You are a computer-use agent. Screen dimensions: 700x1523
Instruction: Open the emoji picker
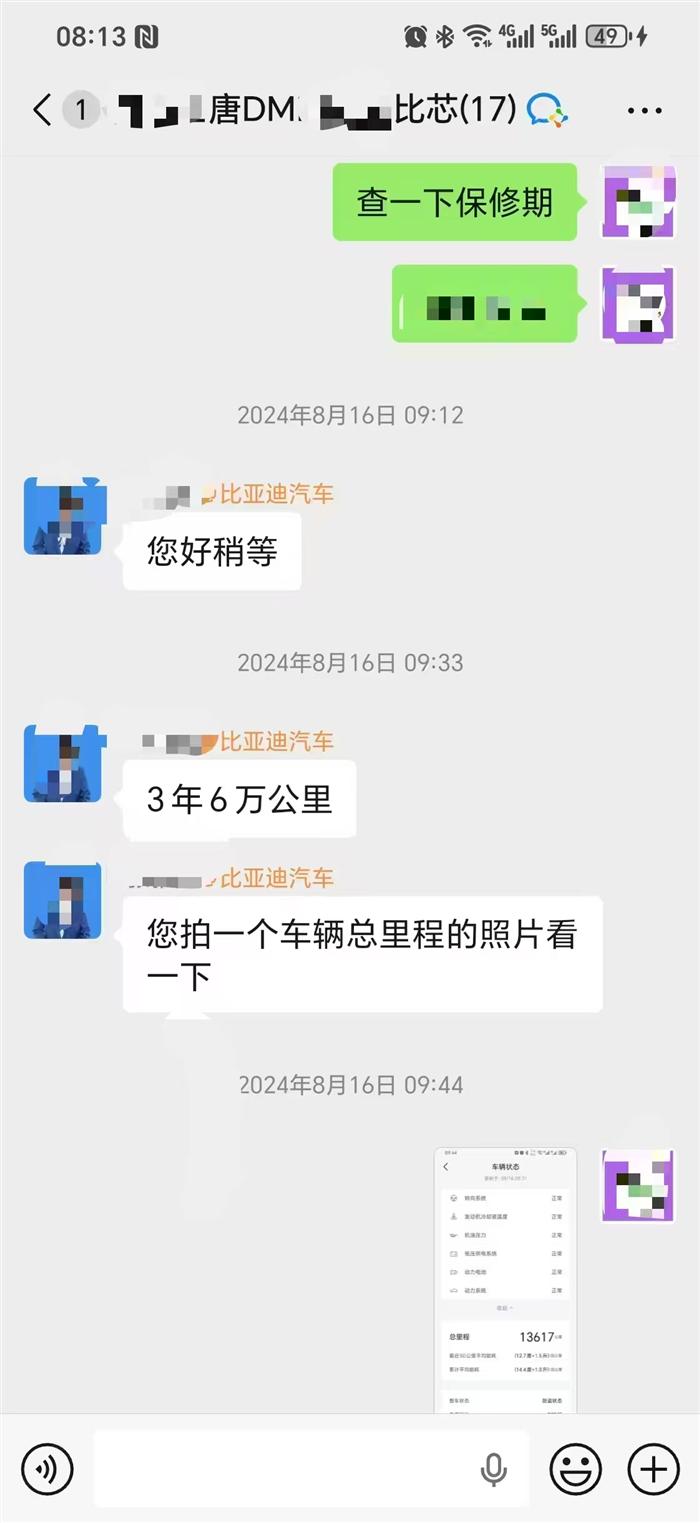[576, 1469]
